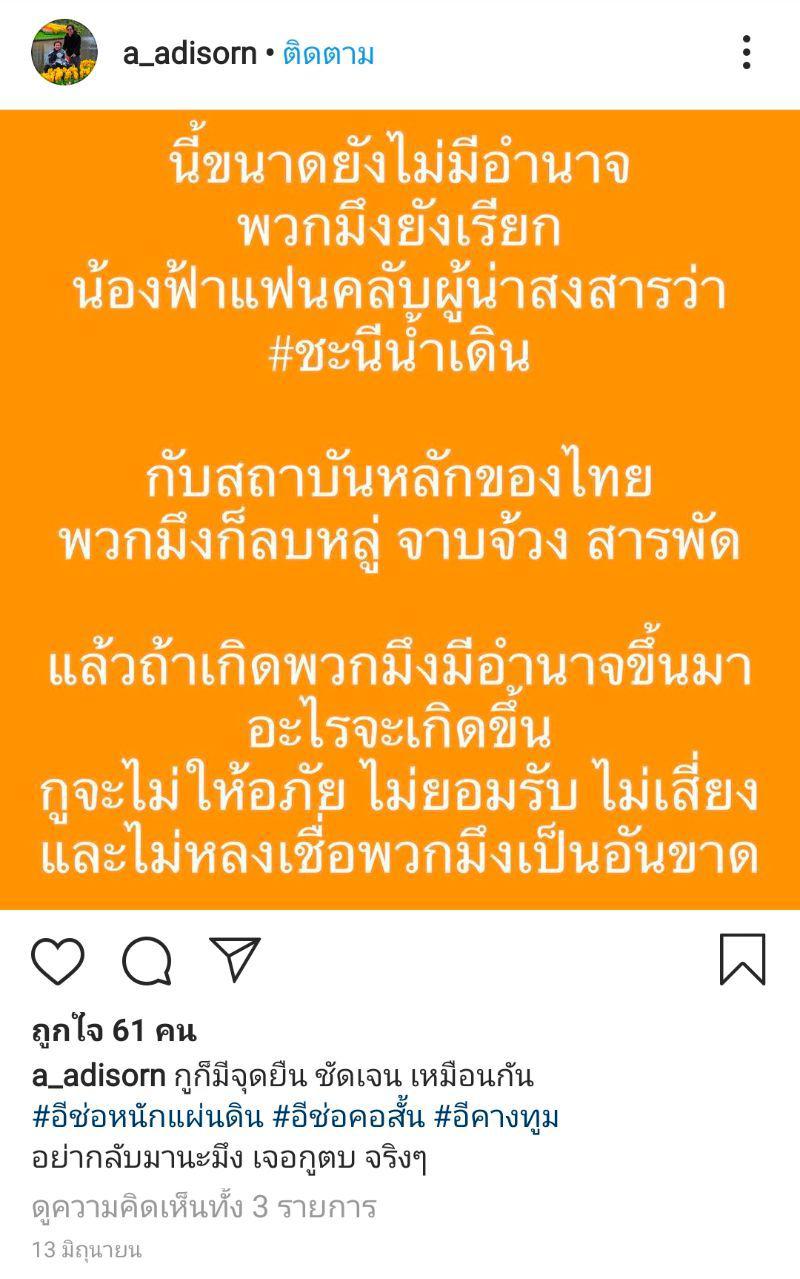800x1279 pixels.
Task: Bookmark this post
Action: [x=742, y=960]
